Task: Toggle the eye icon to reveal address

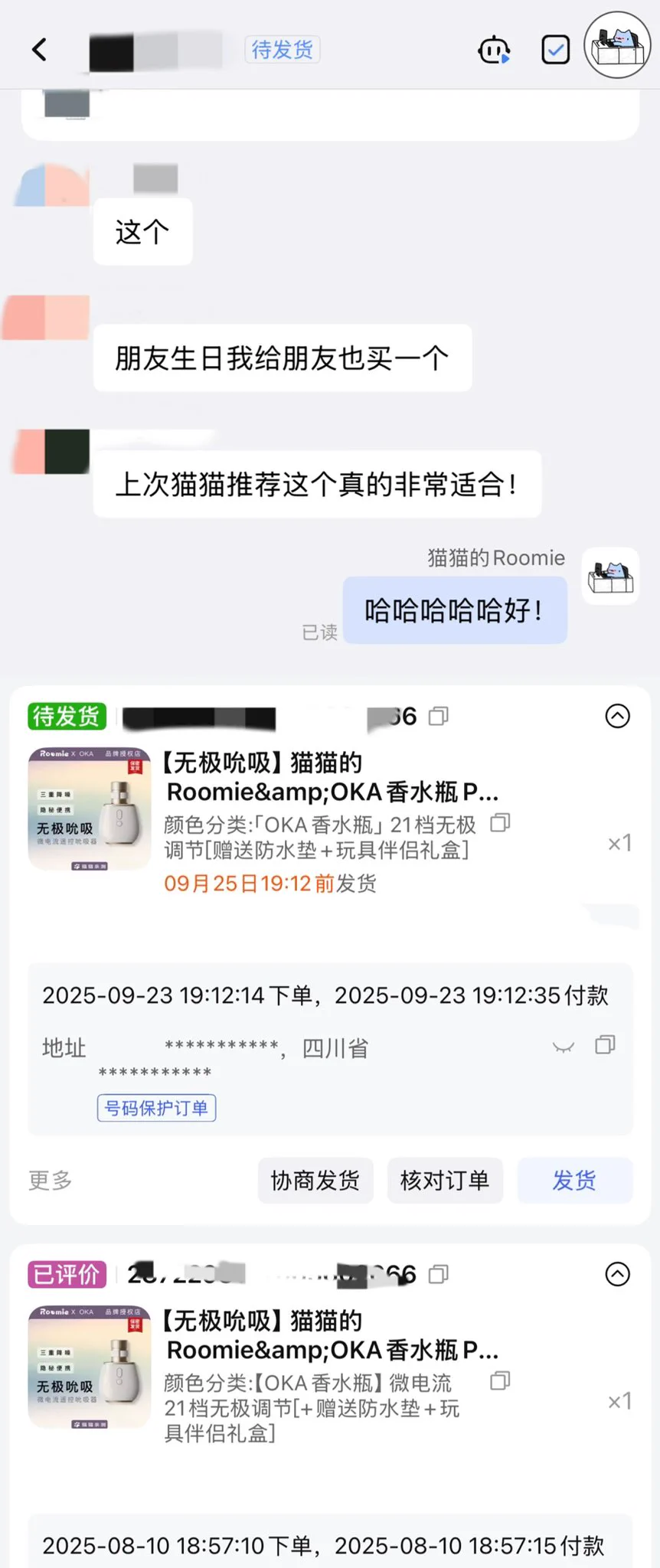Action: 564,1047
